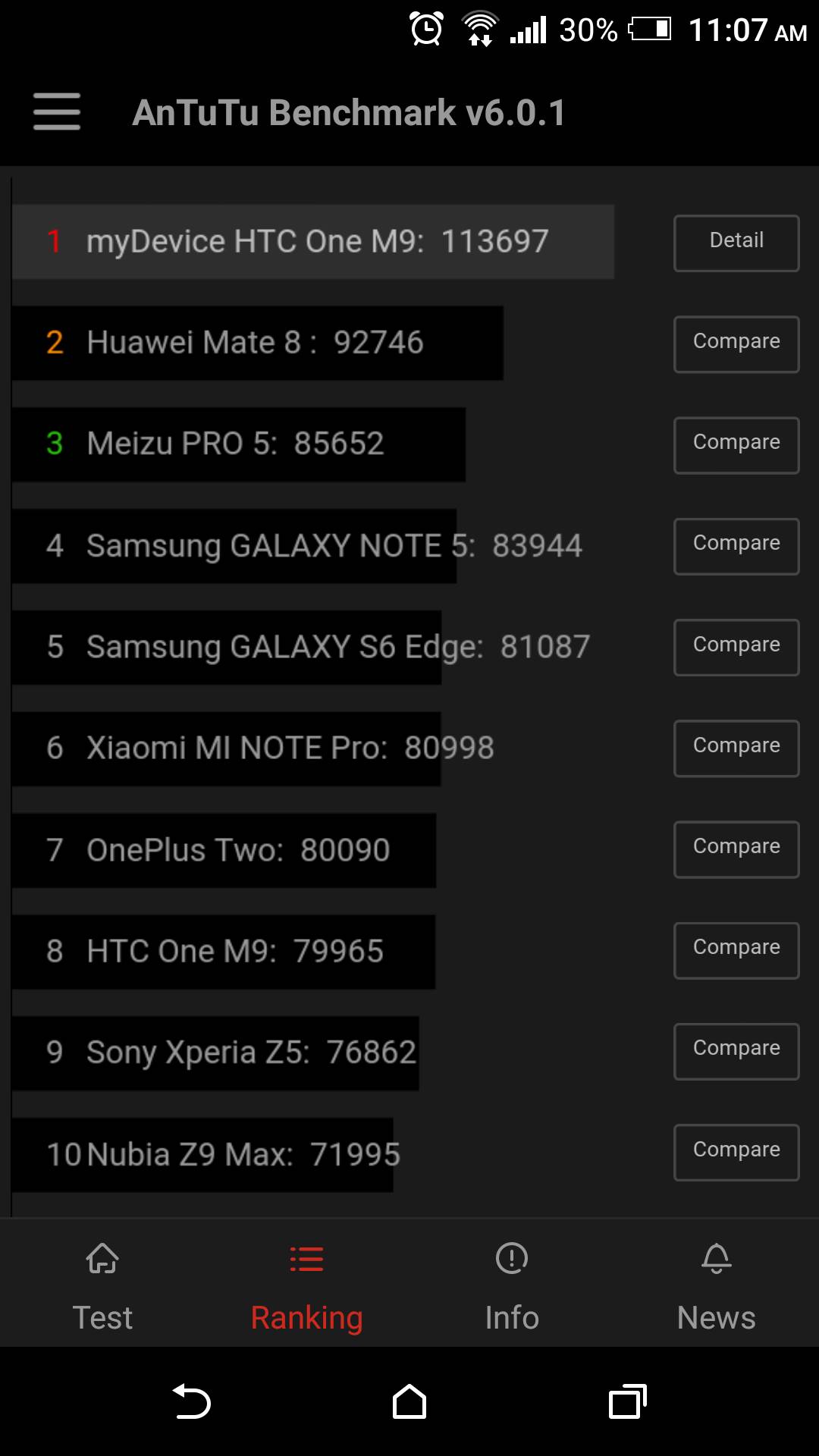Compare with Xiaomi MI NOTE Pro

[736, 748]
